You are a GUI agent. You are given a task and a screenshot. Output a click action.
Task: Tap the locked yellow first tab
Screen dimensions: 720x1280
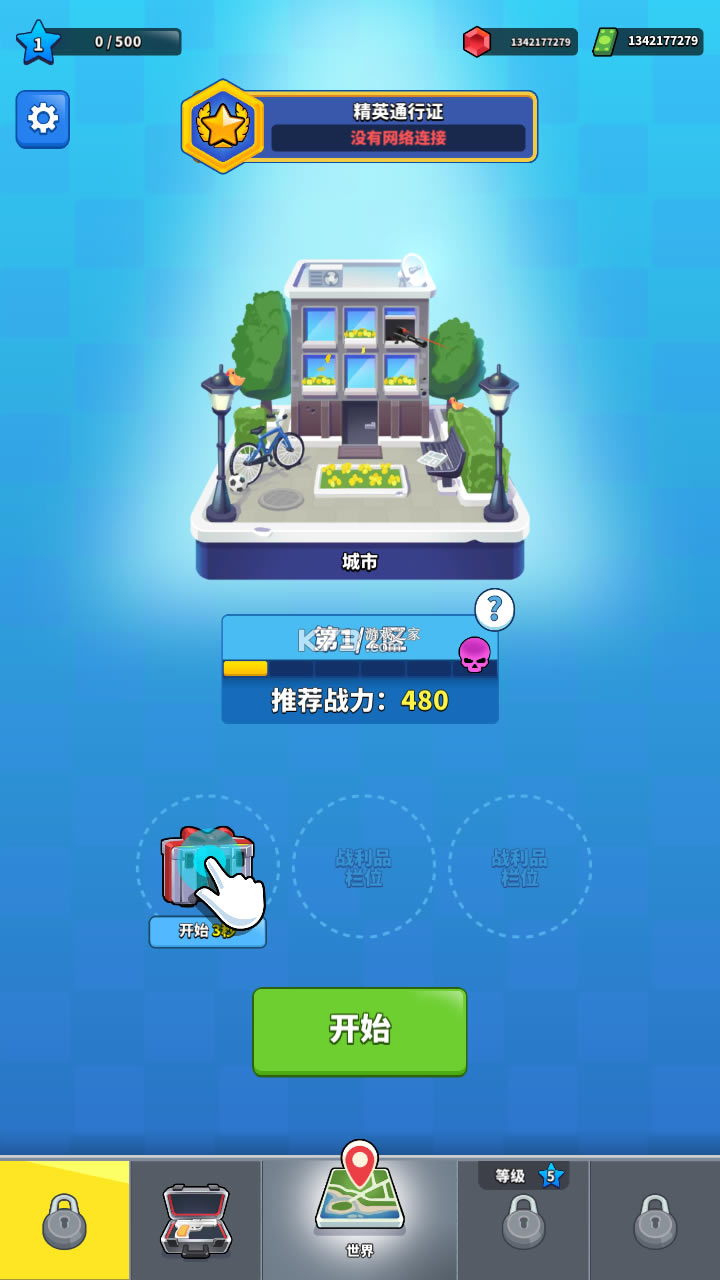[64, 1220]
